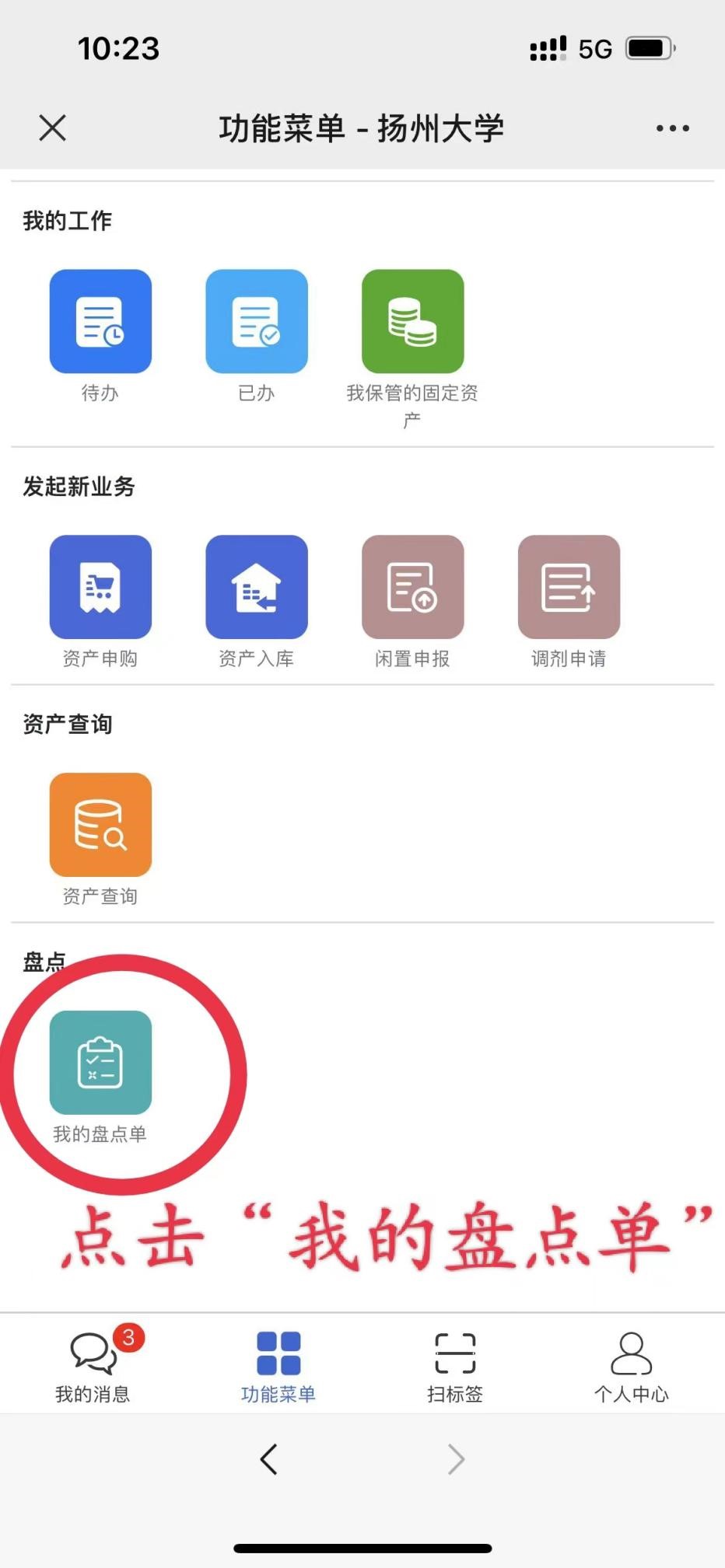Open the orange 资产查询 icon
725x1568 pixels.
[x=100, y=825]
